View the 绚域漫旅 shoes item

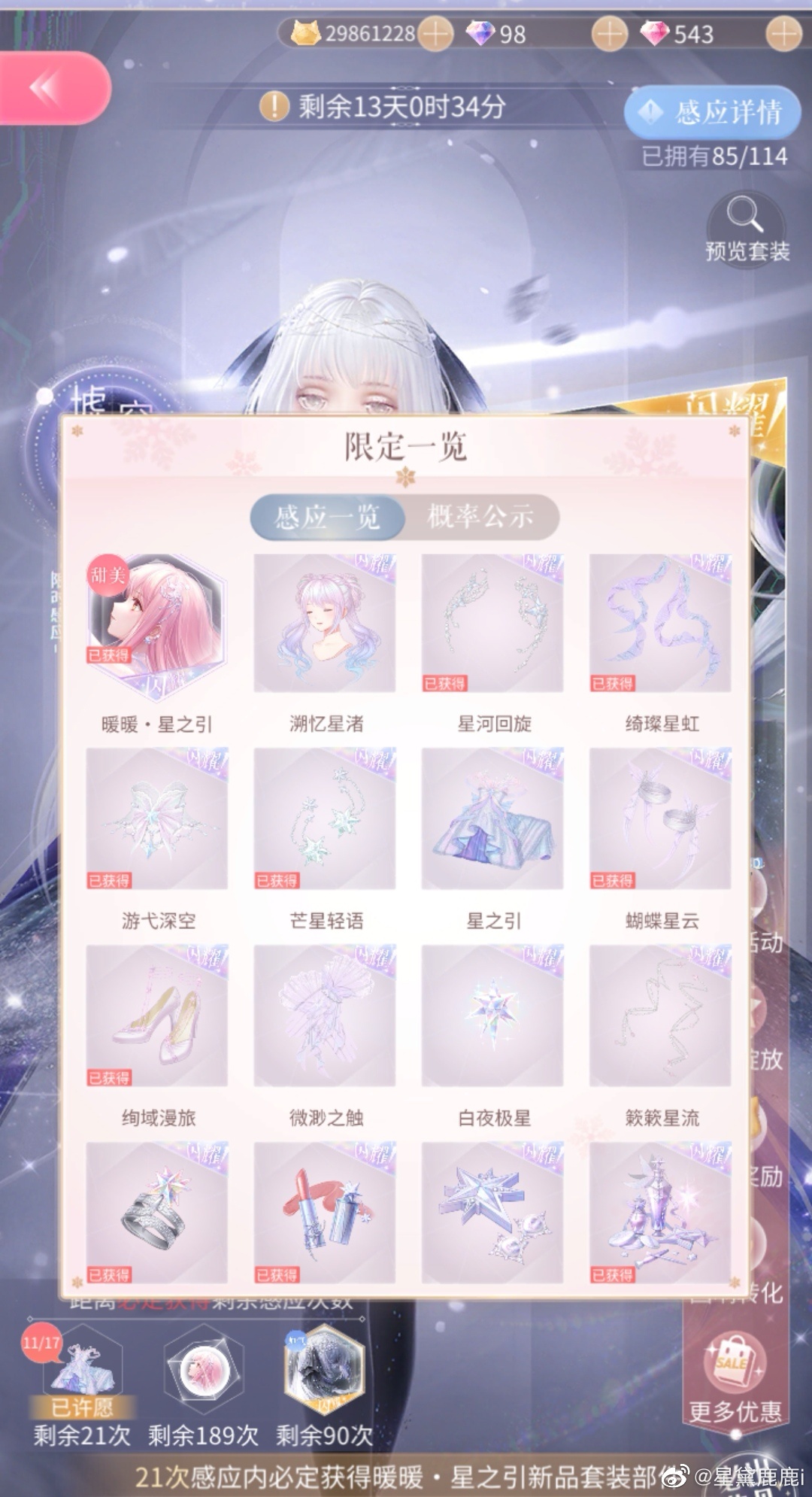click(156, 1016)
